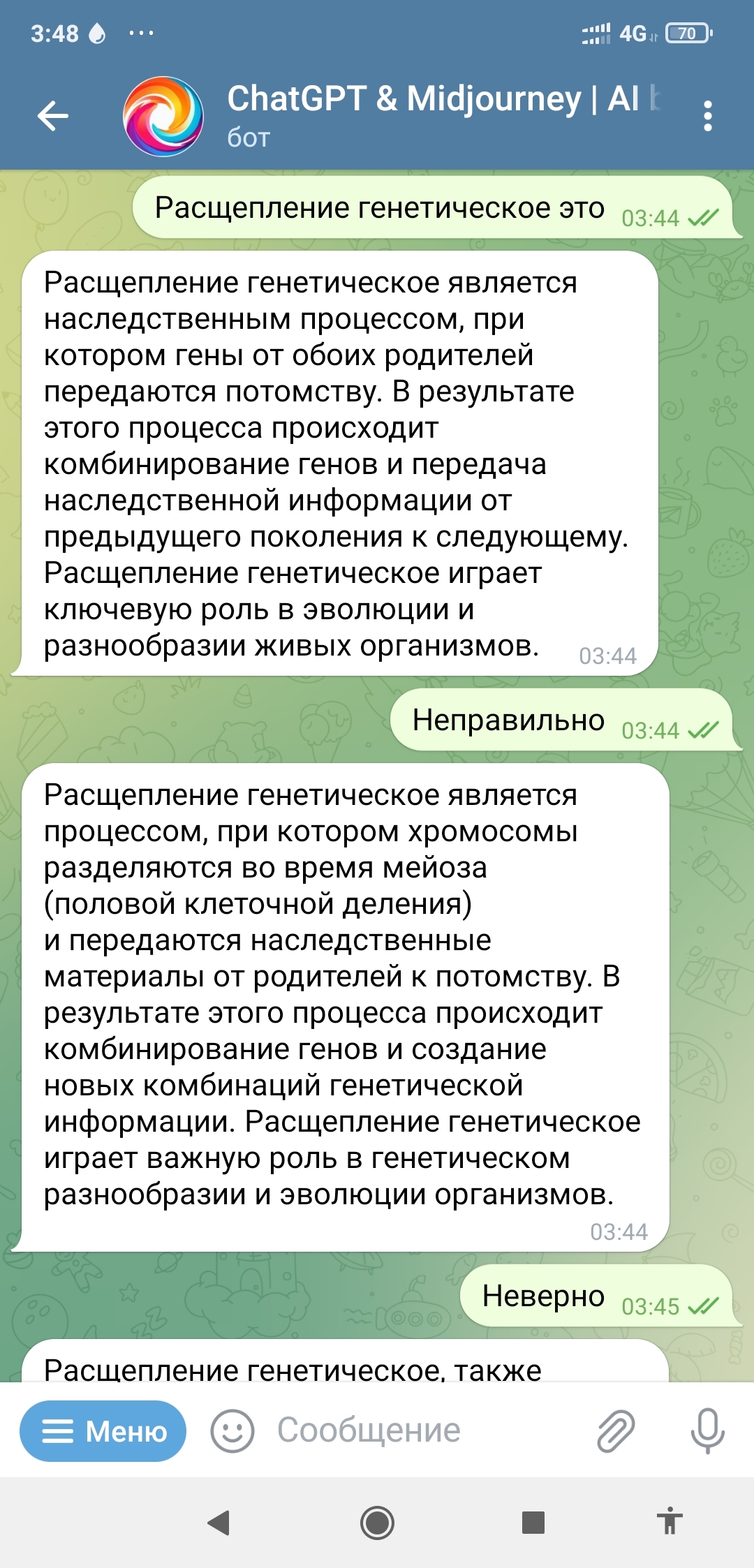Image resolution: width=754 pixels, height=1568 pixels.
Task: Tap the system home button
Action: 377,1523
